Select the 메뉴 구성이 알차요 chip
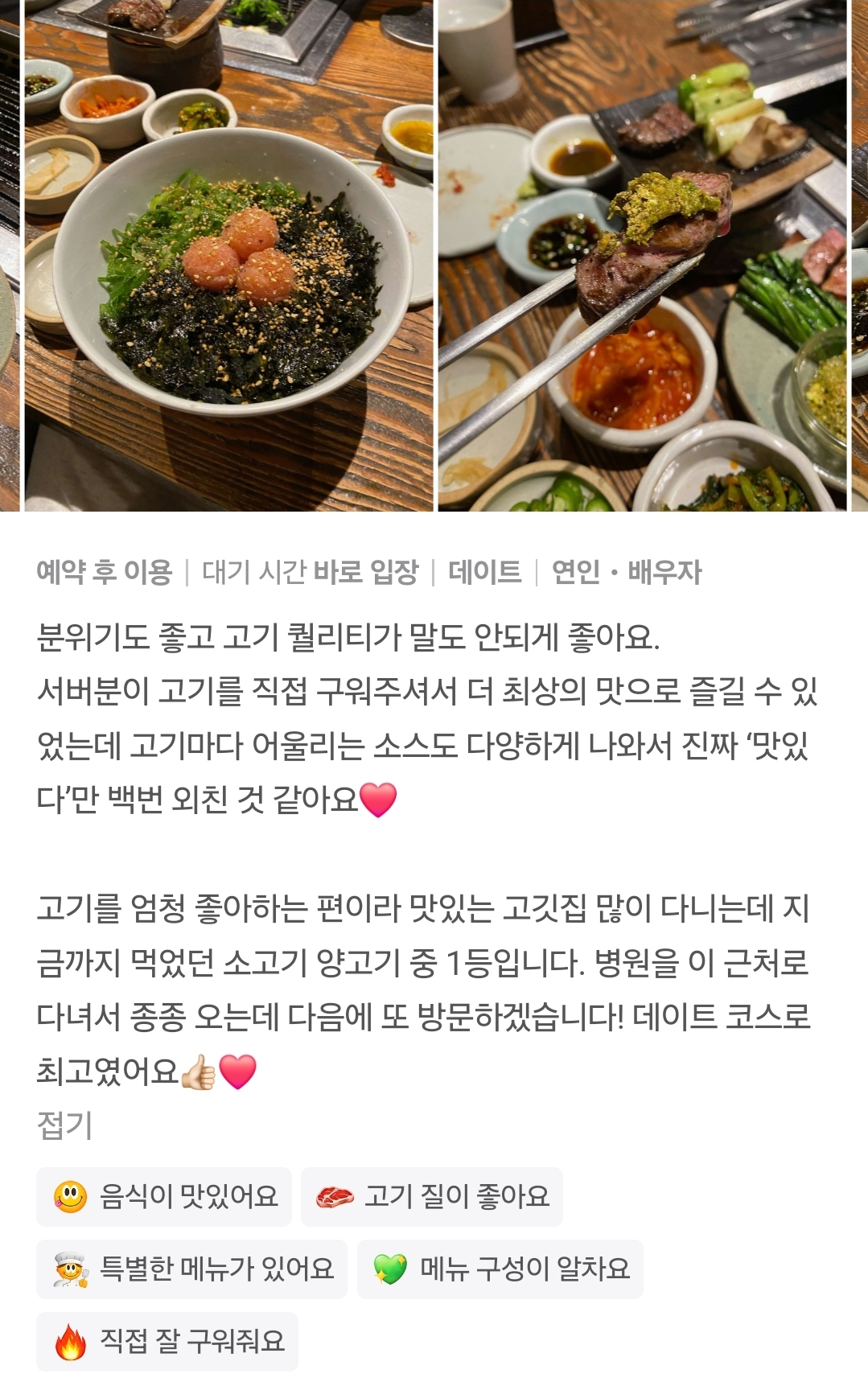 click(500, 1269)
